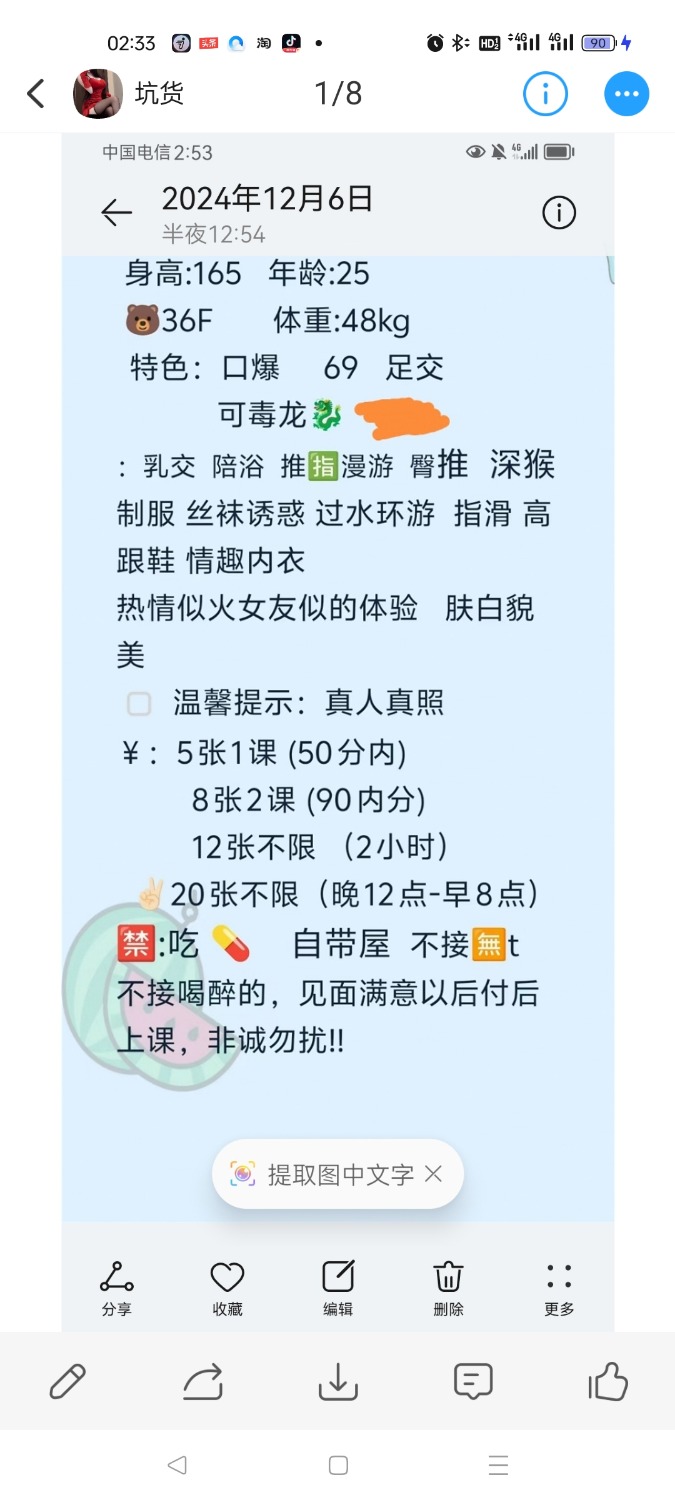Go back from the image viewer
Image resolution: width=675 pixels, height=1500 pixels.
tap(36, 94)
